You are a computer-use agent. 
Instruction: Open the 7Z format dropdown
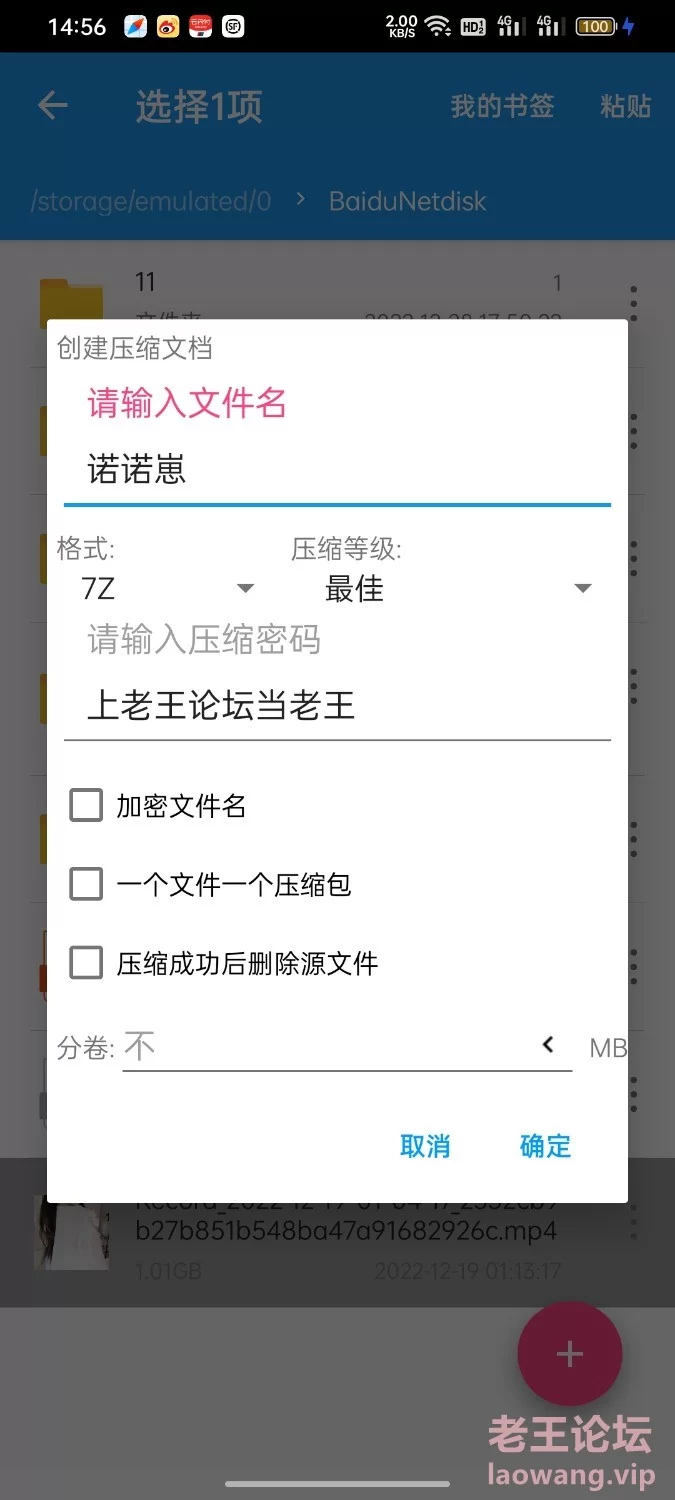(x=168, y=588)
